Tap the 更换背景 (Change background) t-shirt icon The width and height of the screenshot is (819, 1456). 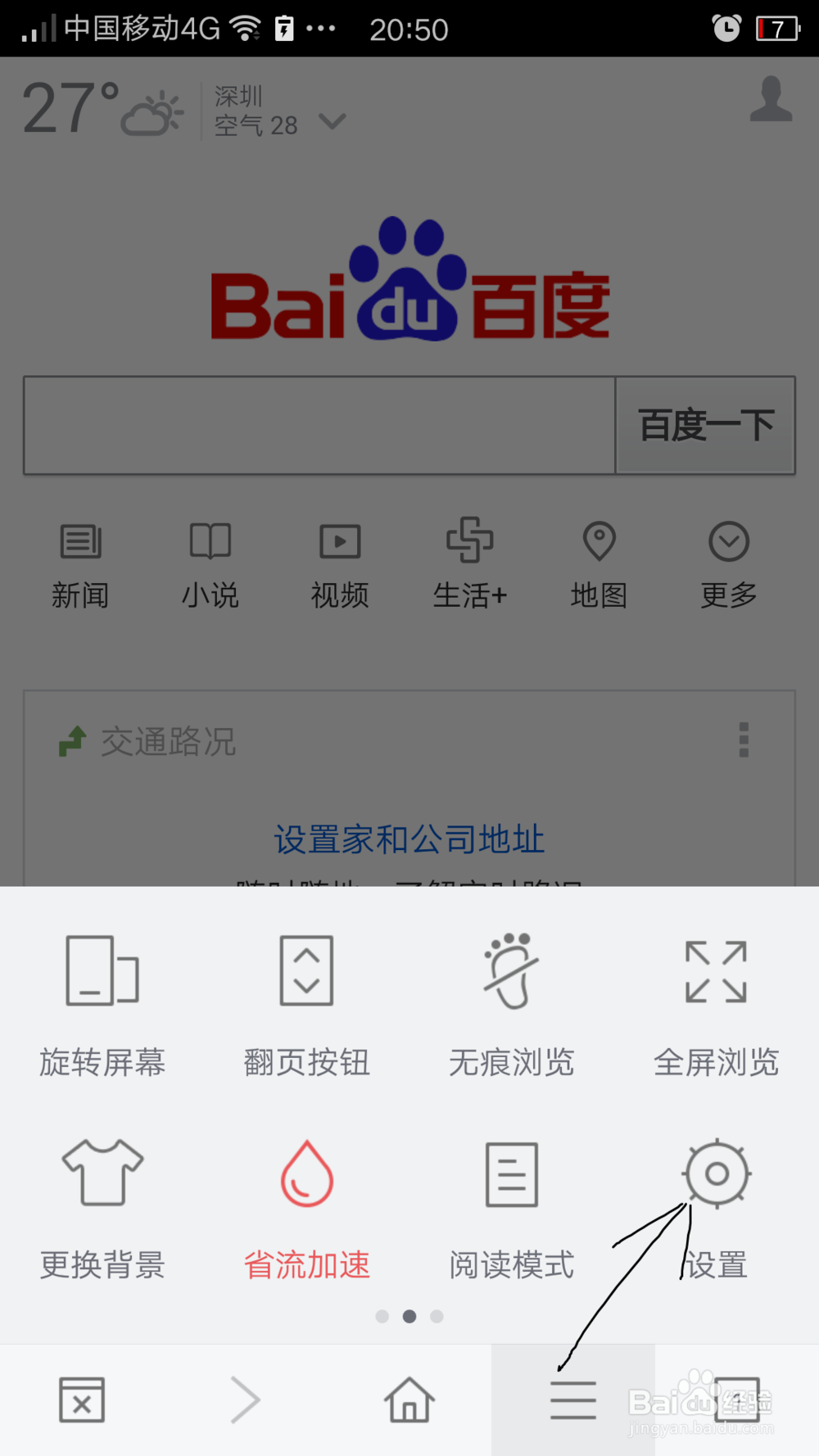102,1204
